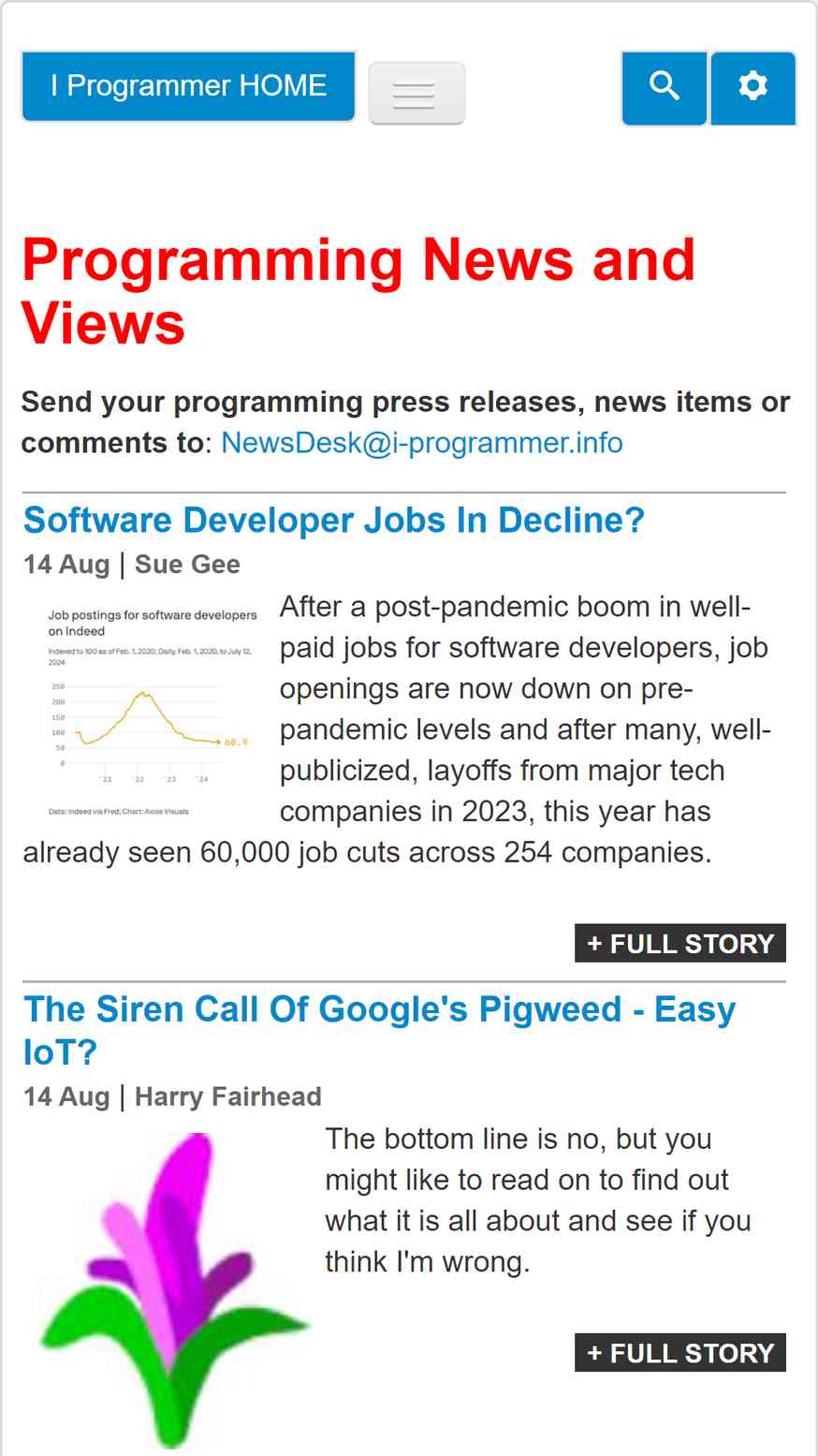Go to I Programmer HOME
The height and width of the screenshot is (1456, 818).
click(188, 86)
